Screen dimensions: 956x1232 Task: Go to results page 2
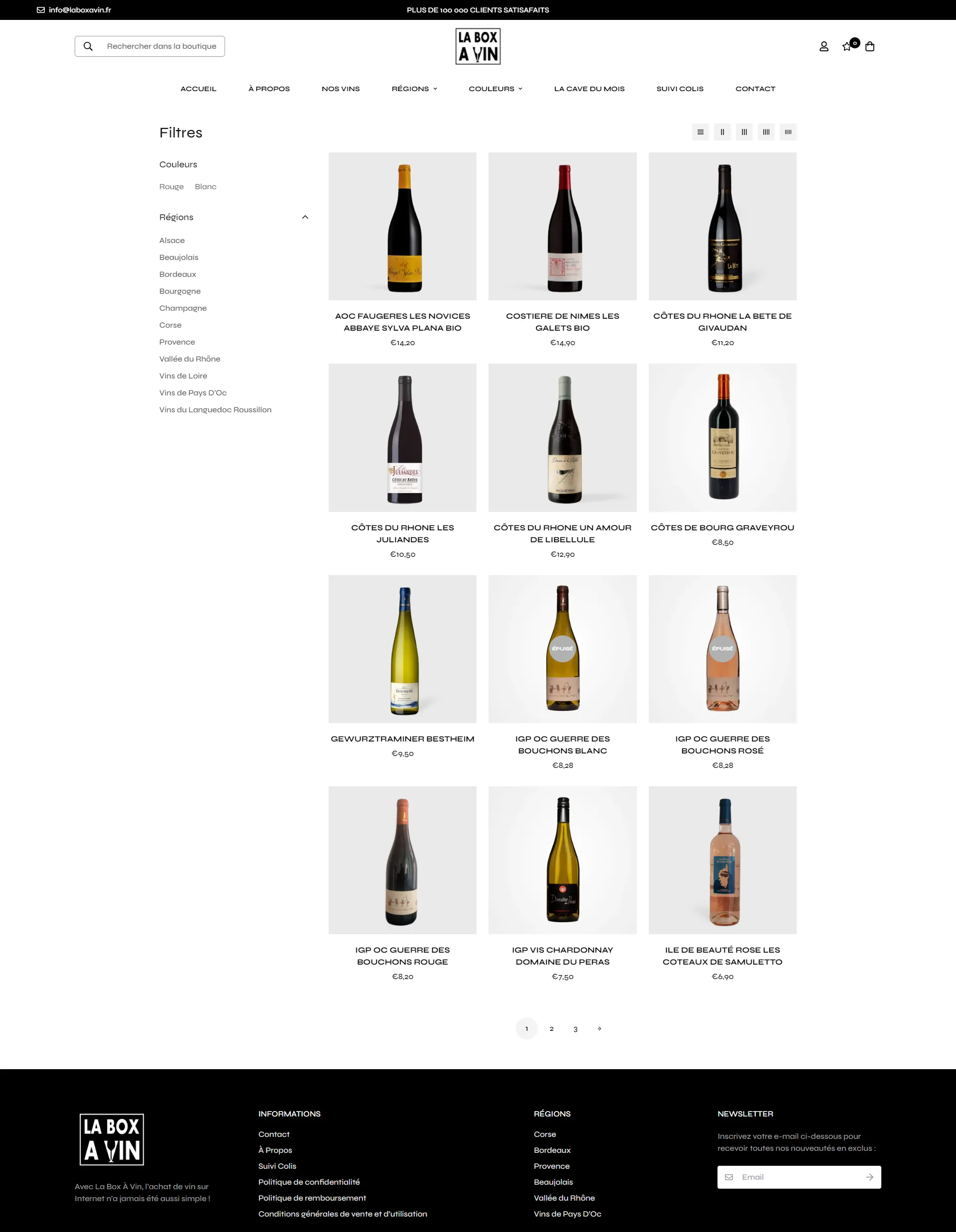click(x=551, y=1028)
